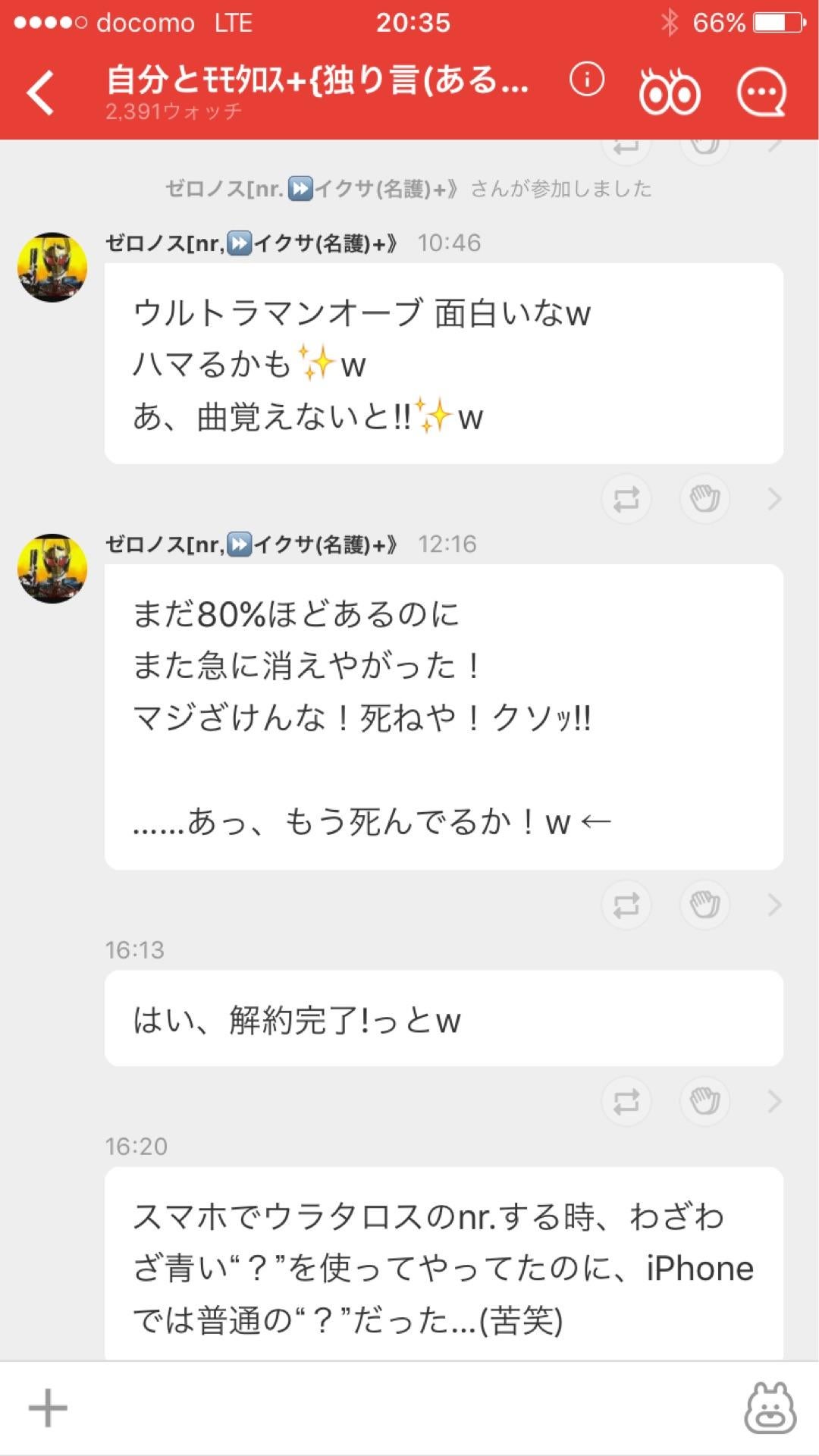The image size is (819, 1456).
Task: Tap the username ゼロノス above the first message
Action: (x=250, y=243)
